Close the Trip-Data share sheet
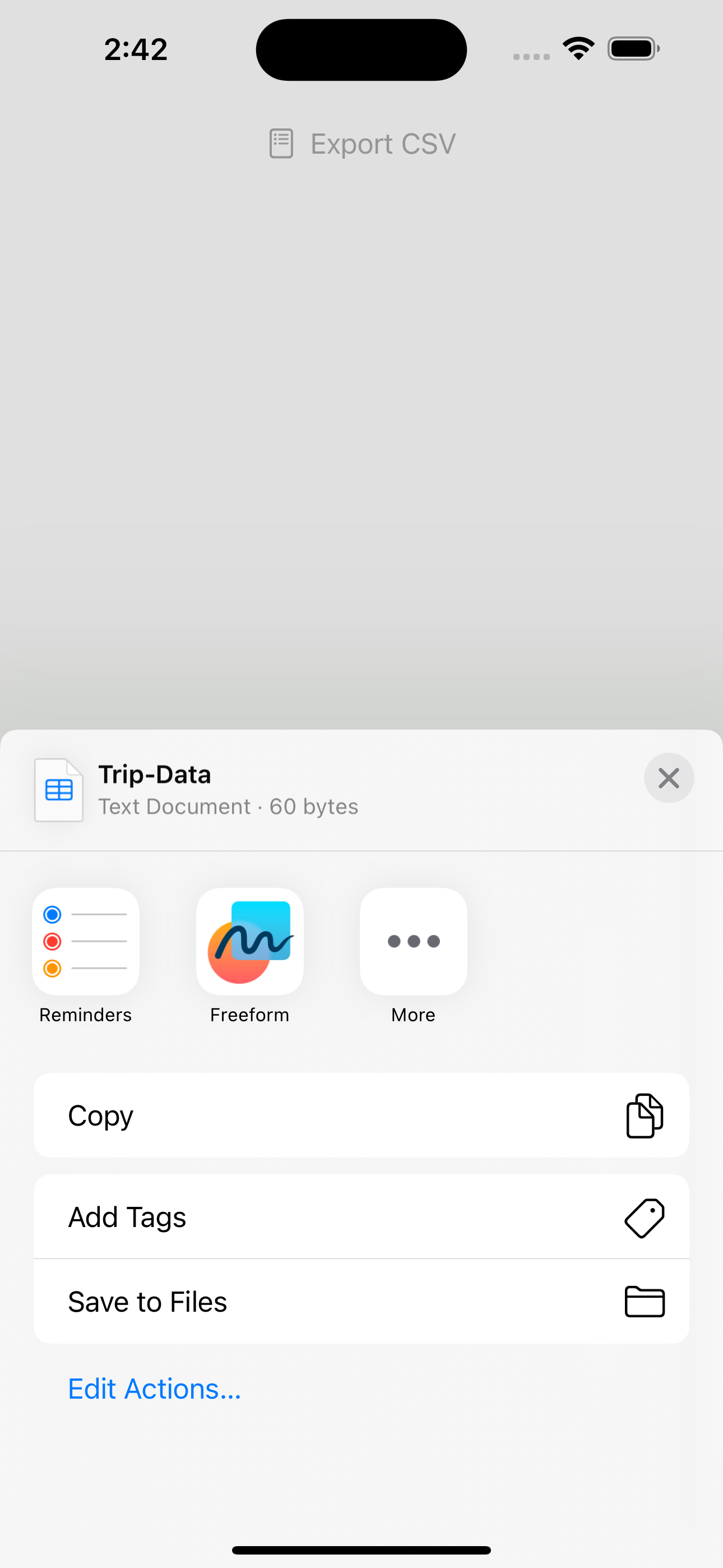Viewport: 723px width, 1568px height. (668, 777)
